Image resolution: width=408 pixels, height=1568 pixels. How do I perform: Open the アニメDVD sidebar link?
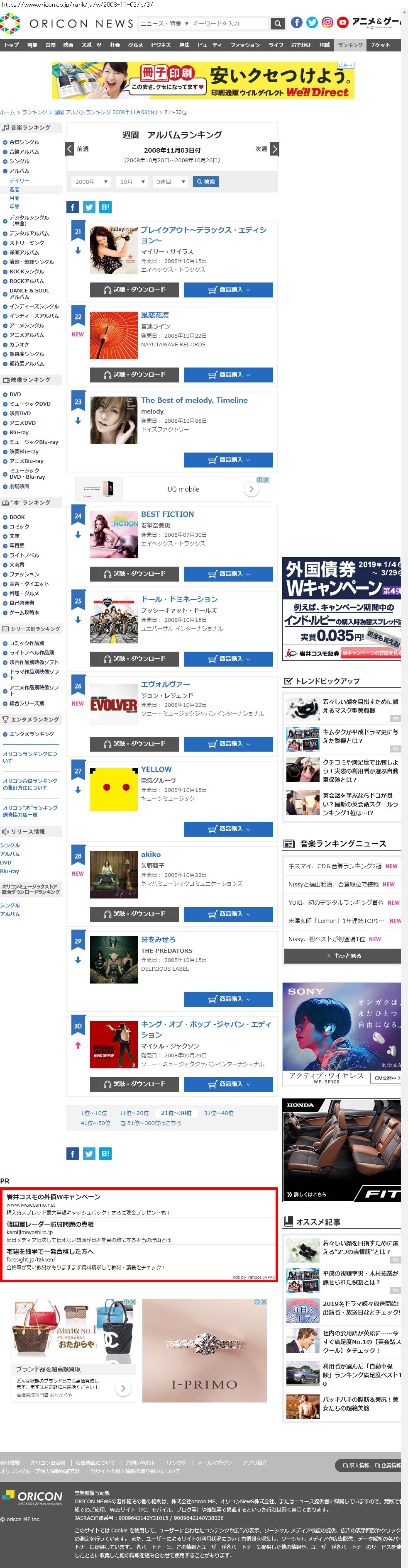coord(22,422)
